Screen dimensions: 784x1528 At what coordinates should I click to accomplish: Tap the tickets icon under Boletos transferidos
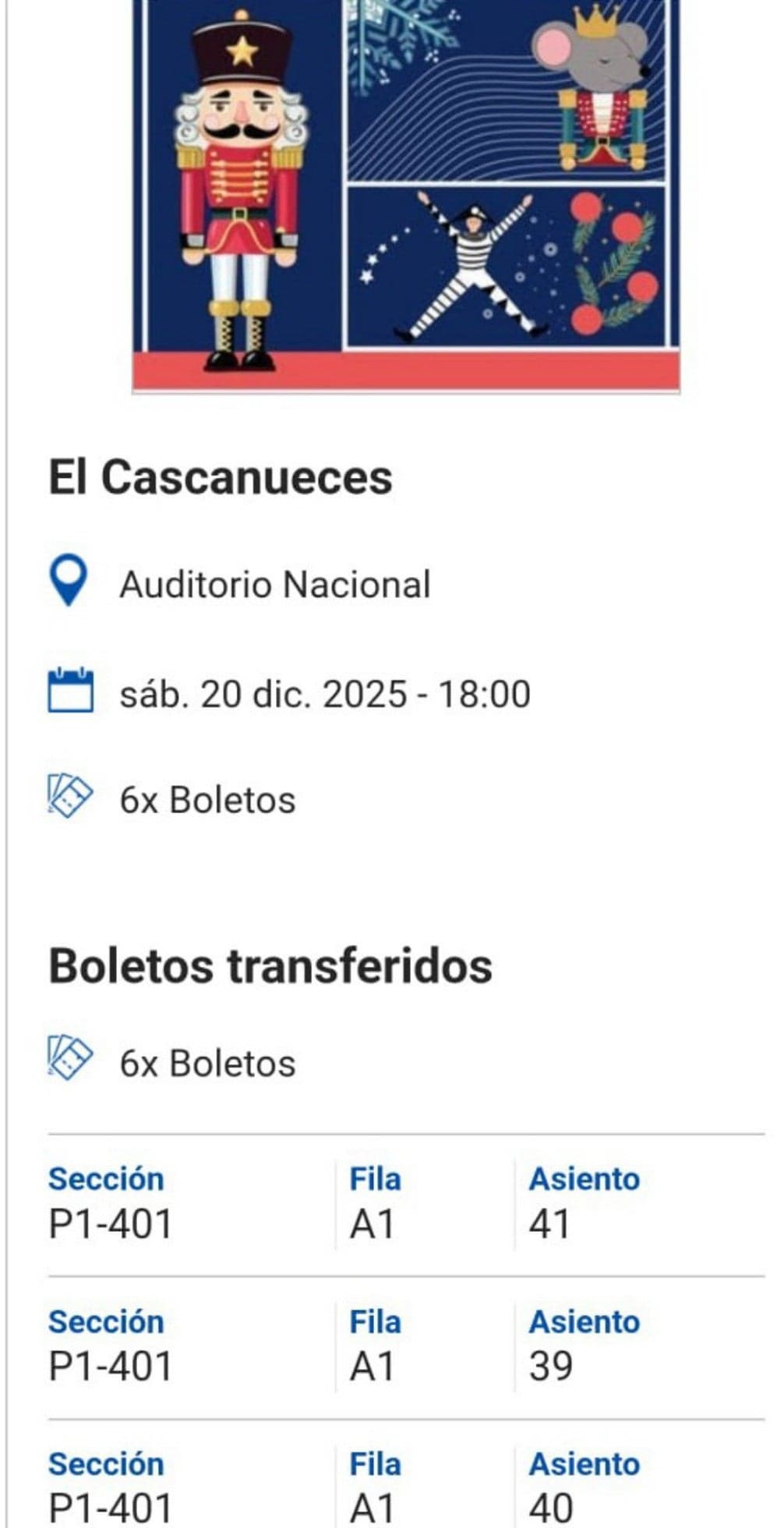pyautogui.click(x=69, y=1060)
